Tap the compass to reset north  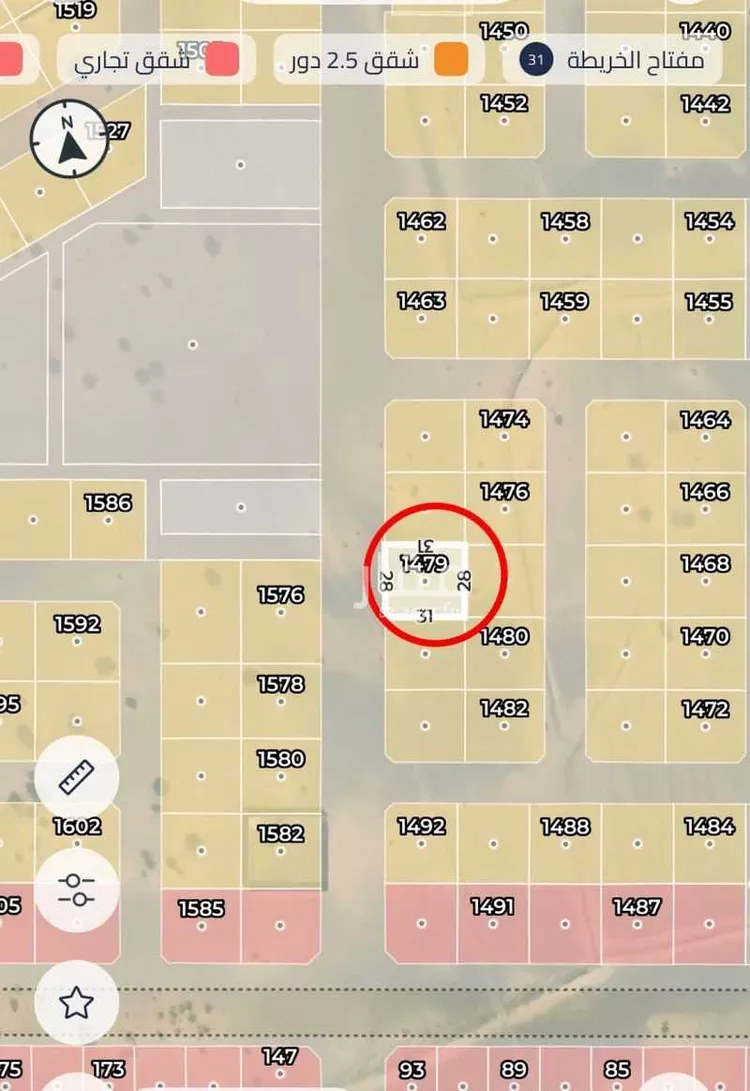pyautogui.click(x=69, y=143)
